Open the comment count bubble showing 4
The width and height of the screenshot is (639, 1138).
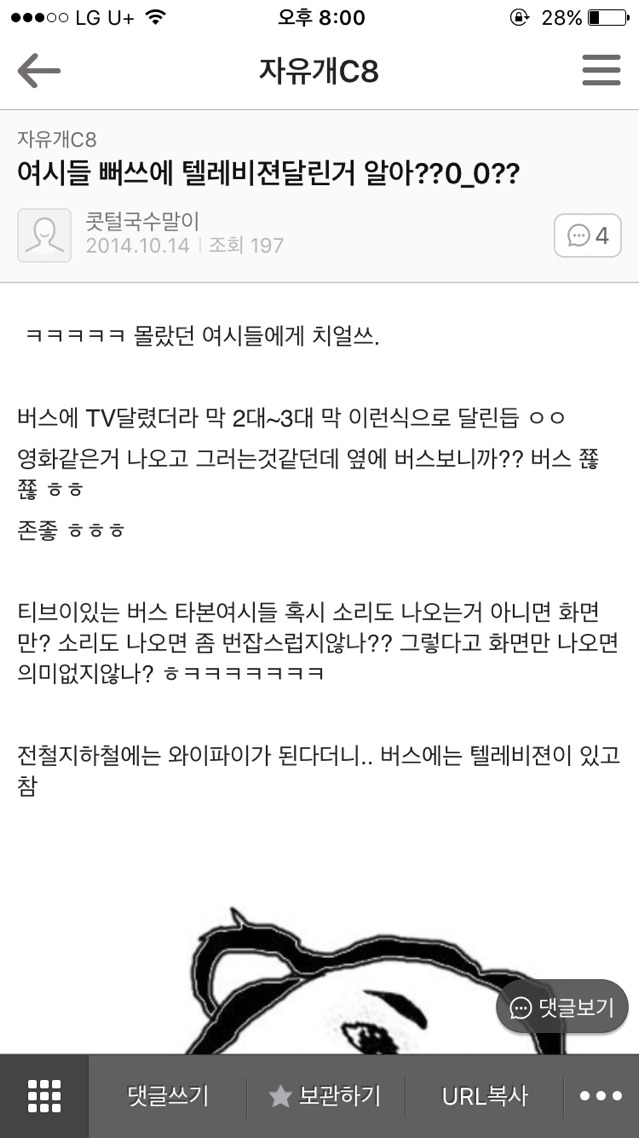588,236
